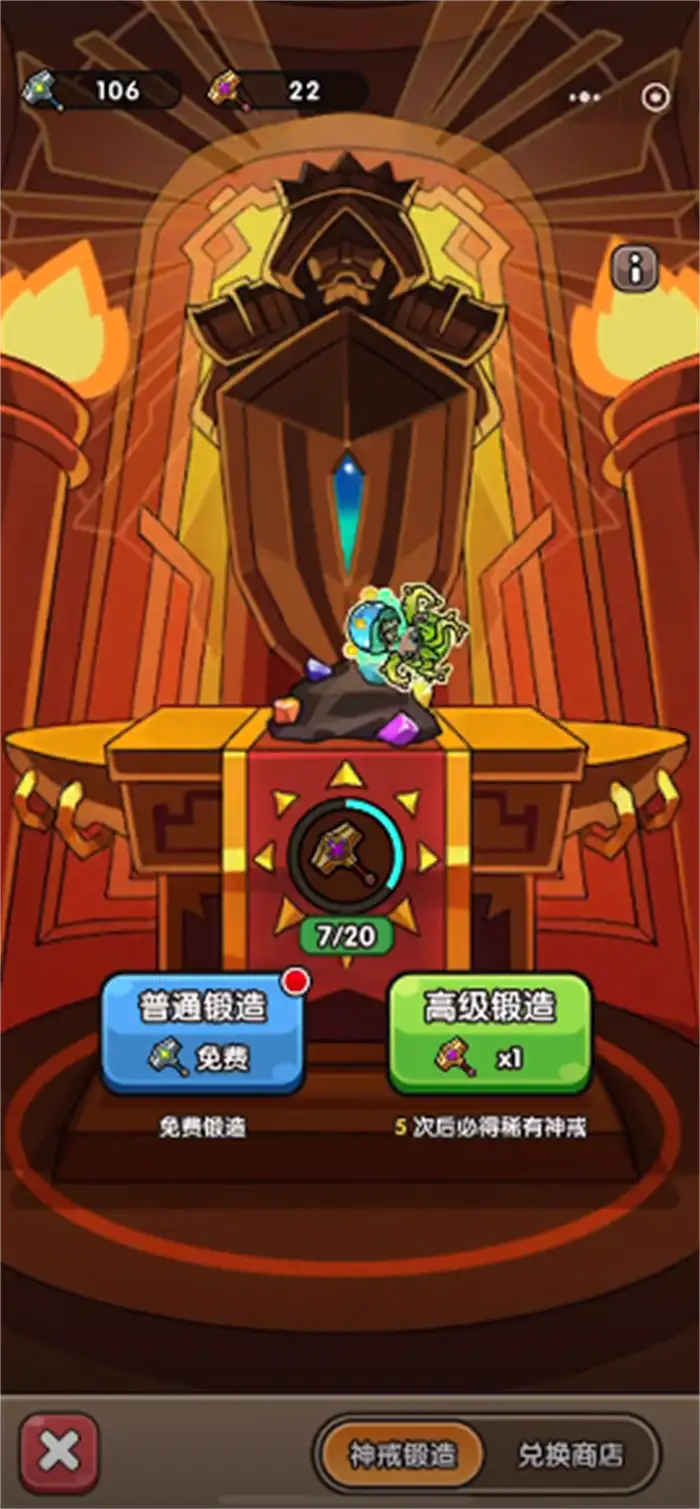Open the mini-program more options menu
This screenshot has height=1509, width=700.
584,97
